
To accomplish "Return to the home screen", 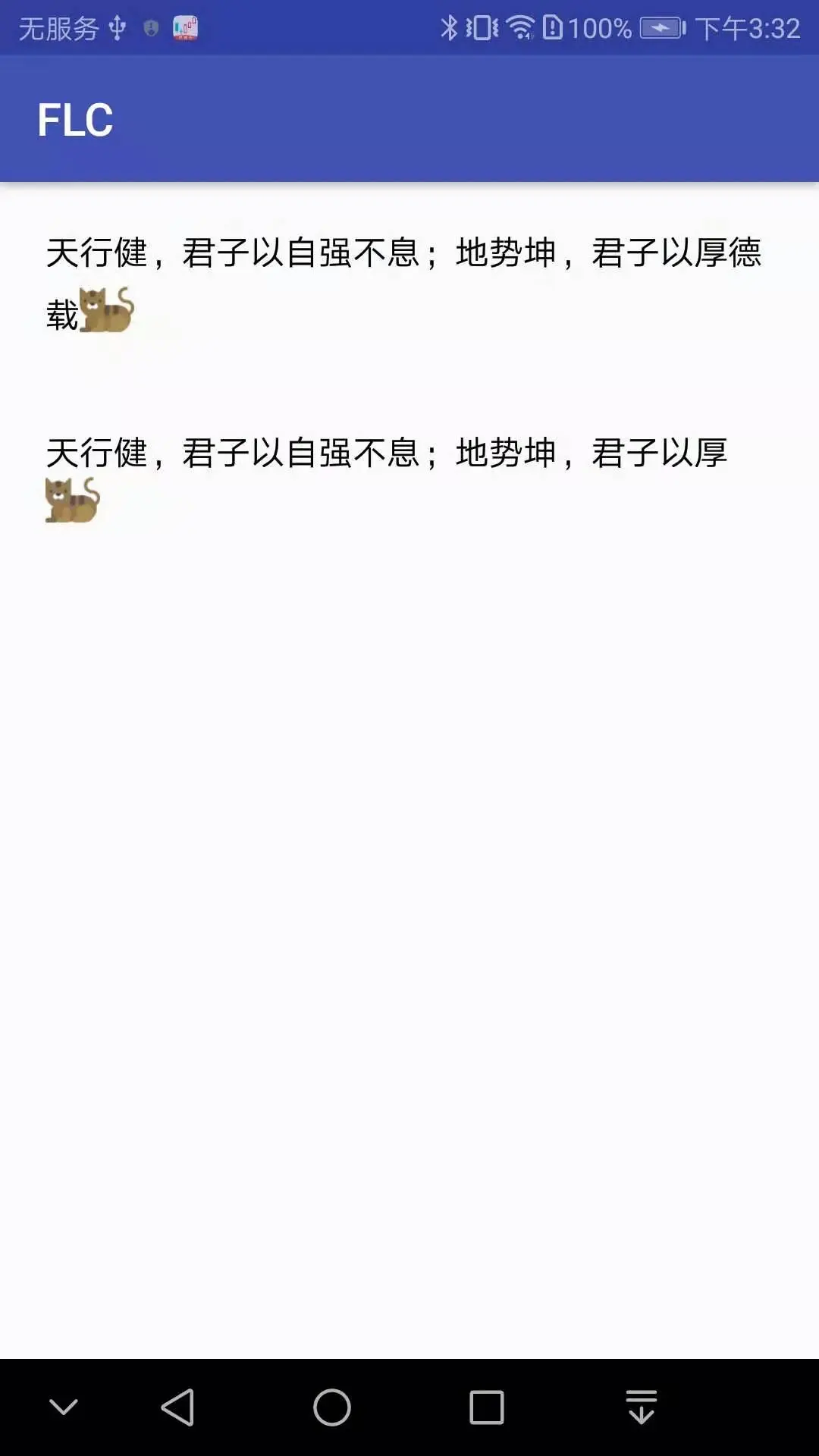I will [332, 1407].
